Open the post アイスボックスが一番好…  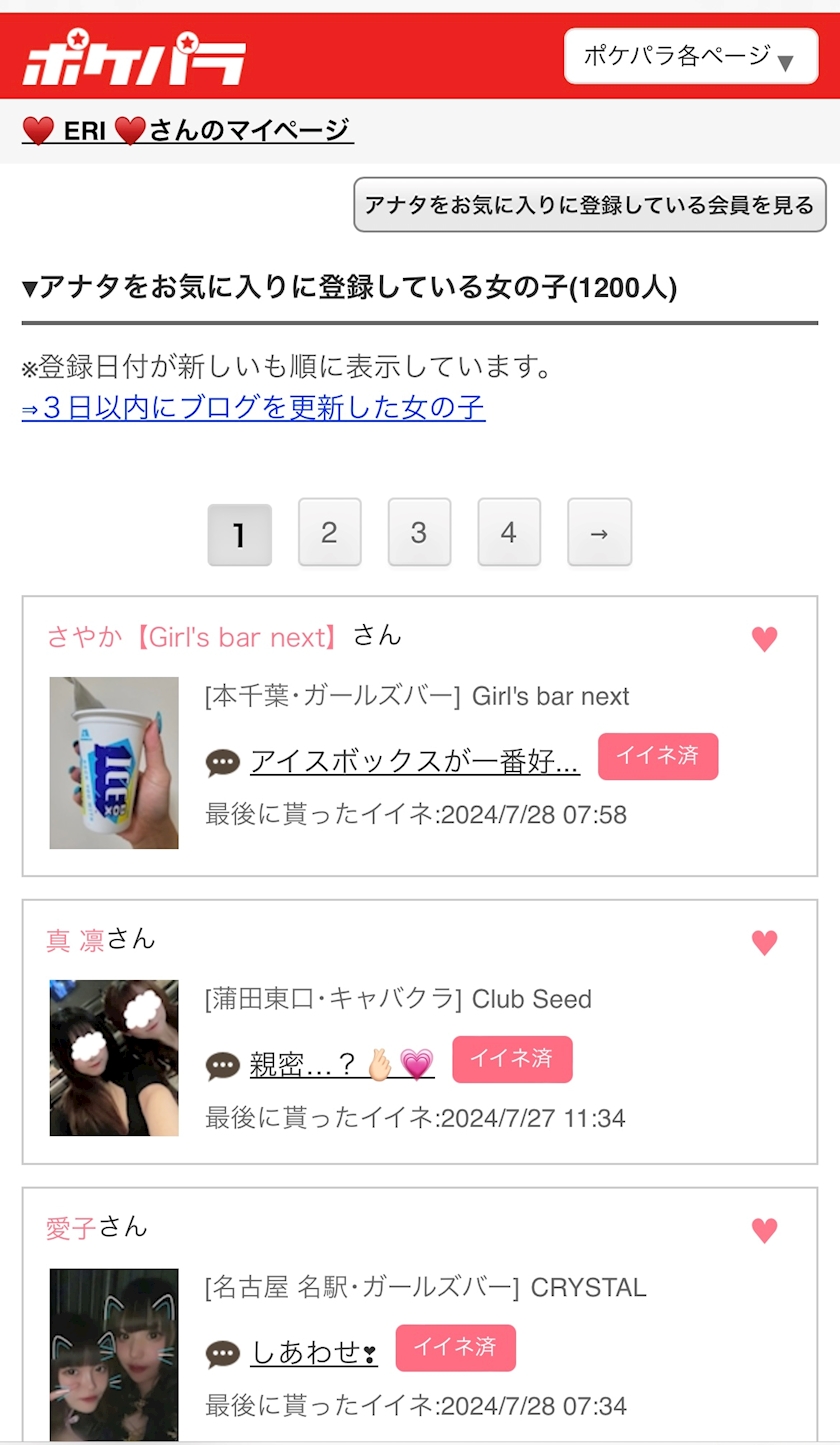414,761
